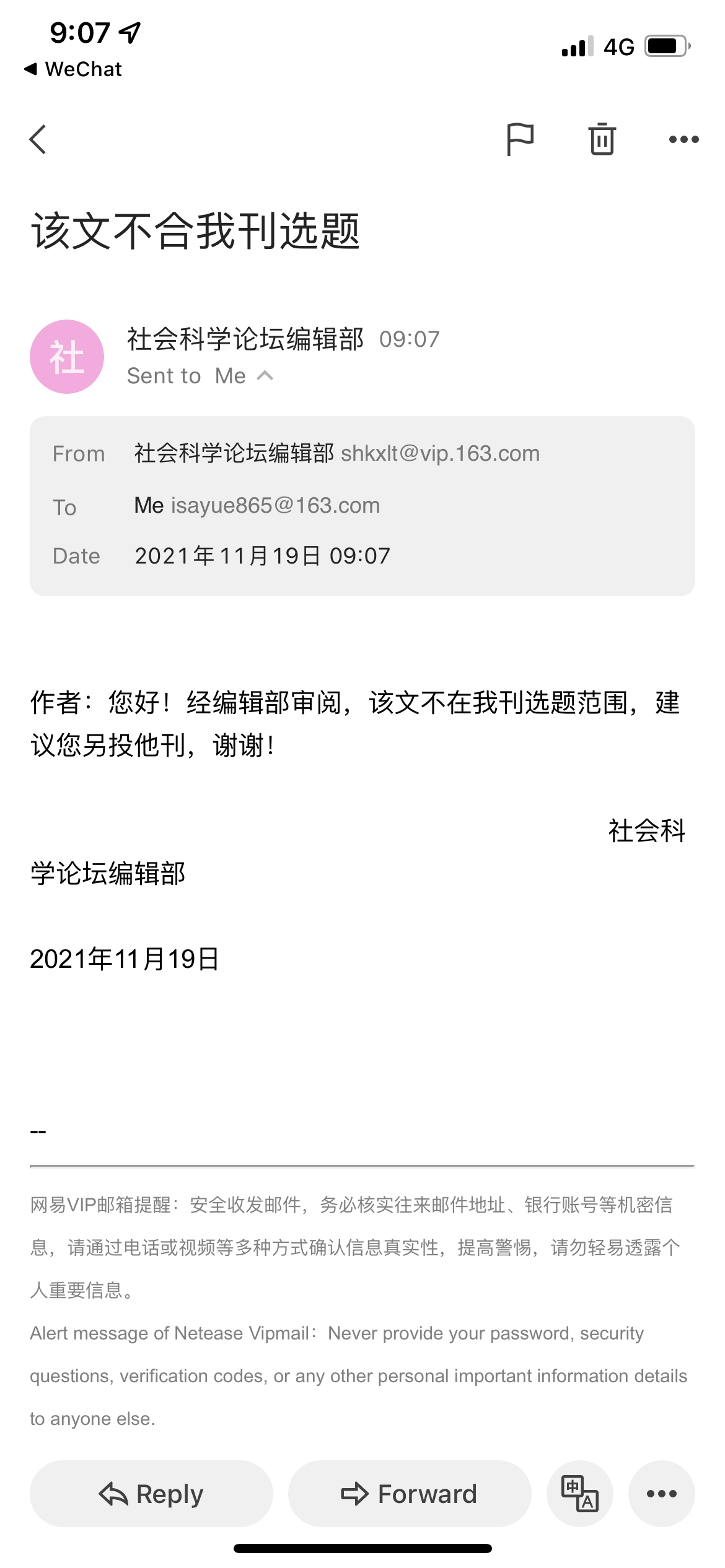The image size is (725, 1568).
Task: Tap recipient address isayue865@163.com
Action: (x=275, y=505)
